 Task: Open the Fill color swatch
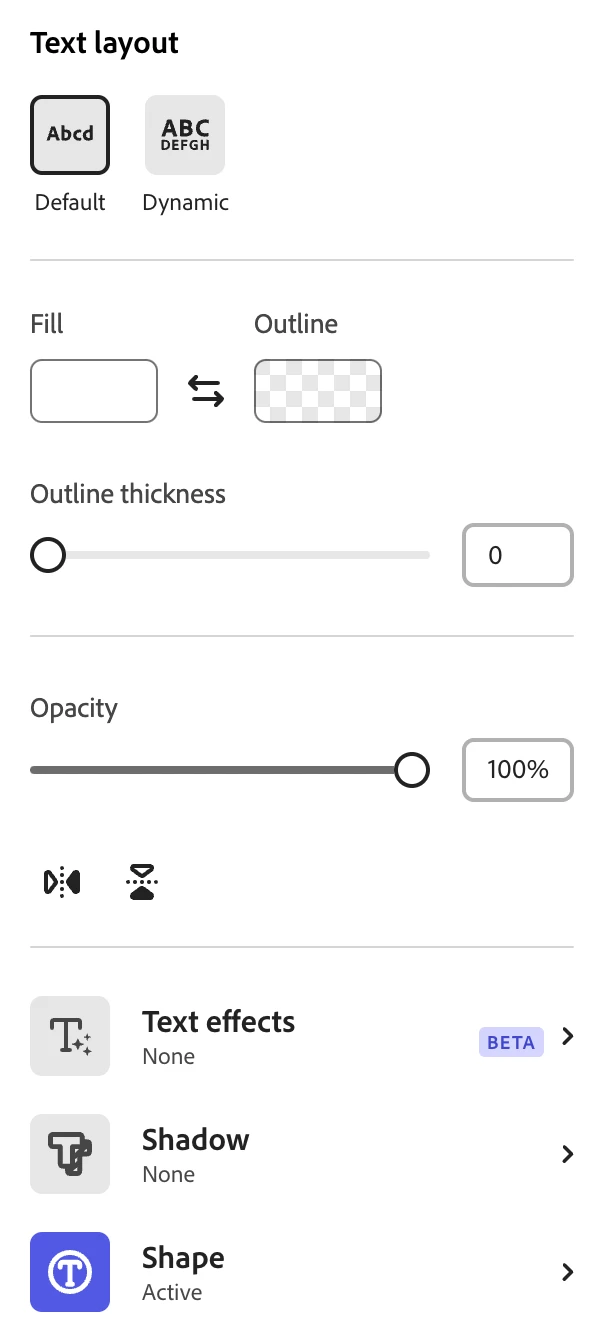(x=94, y=391)
